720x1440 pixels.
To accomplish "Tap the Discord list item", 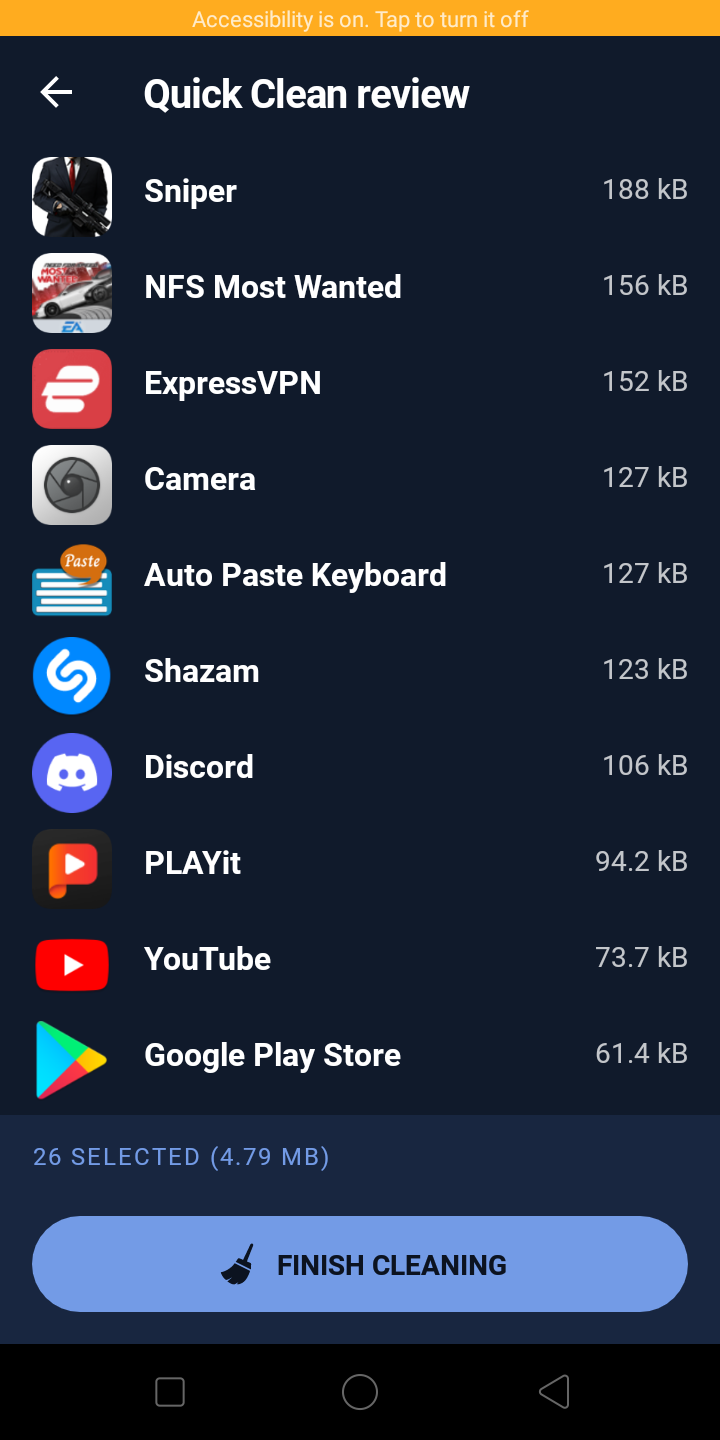I will pyautogui.click(x=360, y=768).
